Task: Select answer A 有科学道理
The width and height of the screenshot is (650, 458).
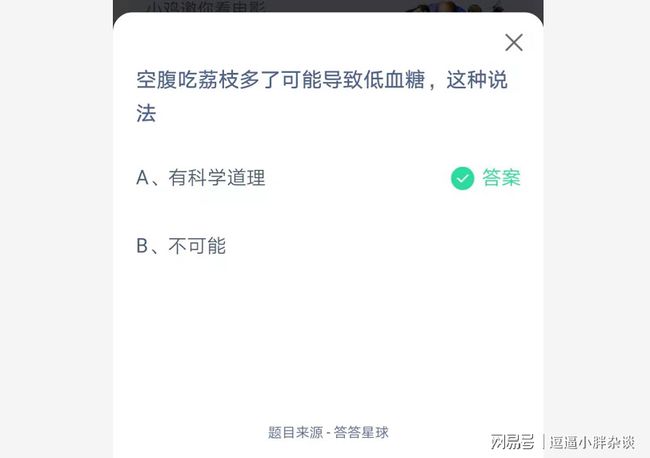Action: click(x=201, y=178)
